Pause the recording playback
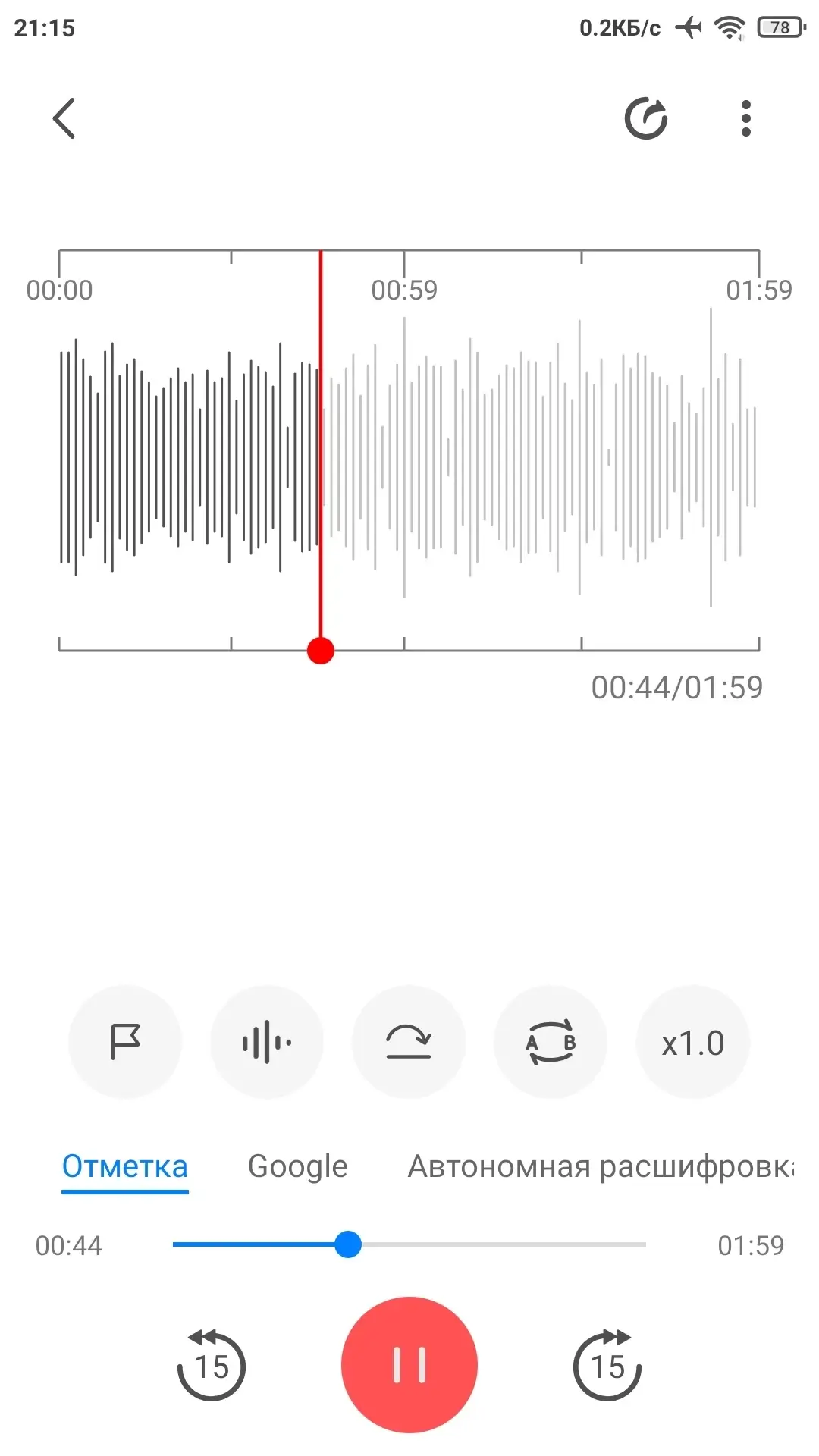 click(409, 1365)
